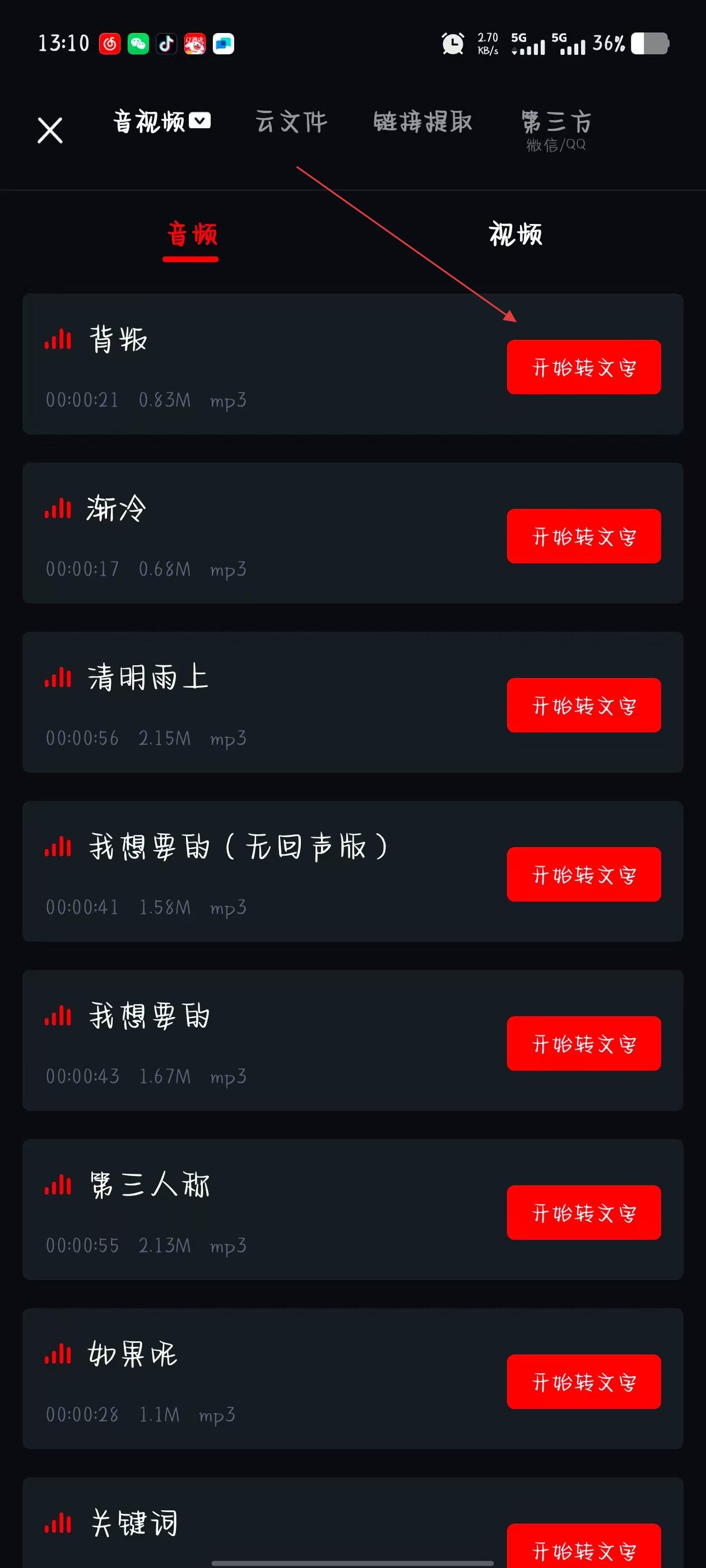Tap 开始转文字 for 背叛
Screen dimensions: 706x1568
(583, 367)
